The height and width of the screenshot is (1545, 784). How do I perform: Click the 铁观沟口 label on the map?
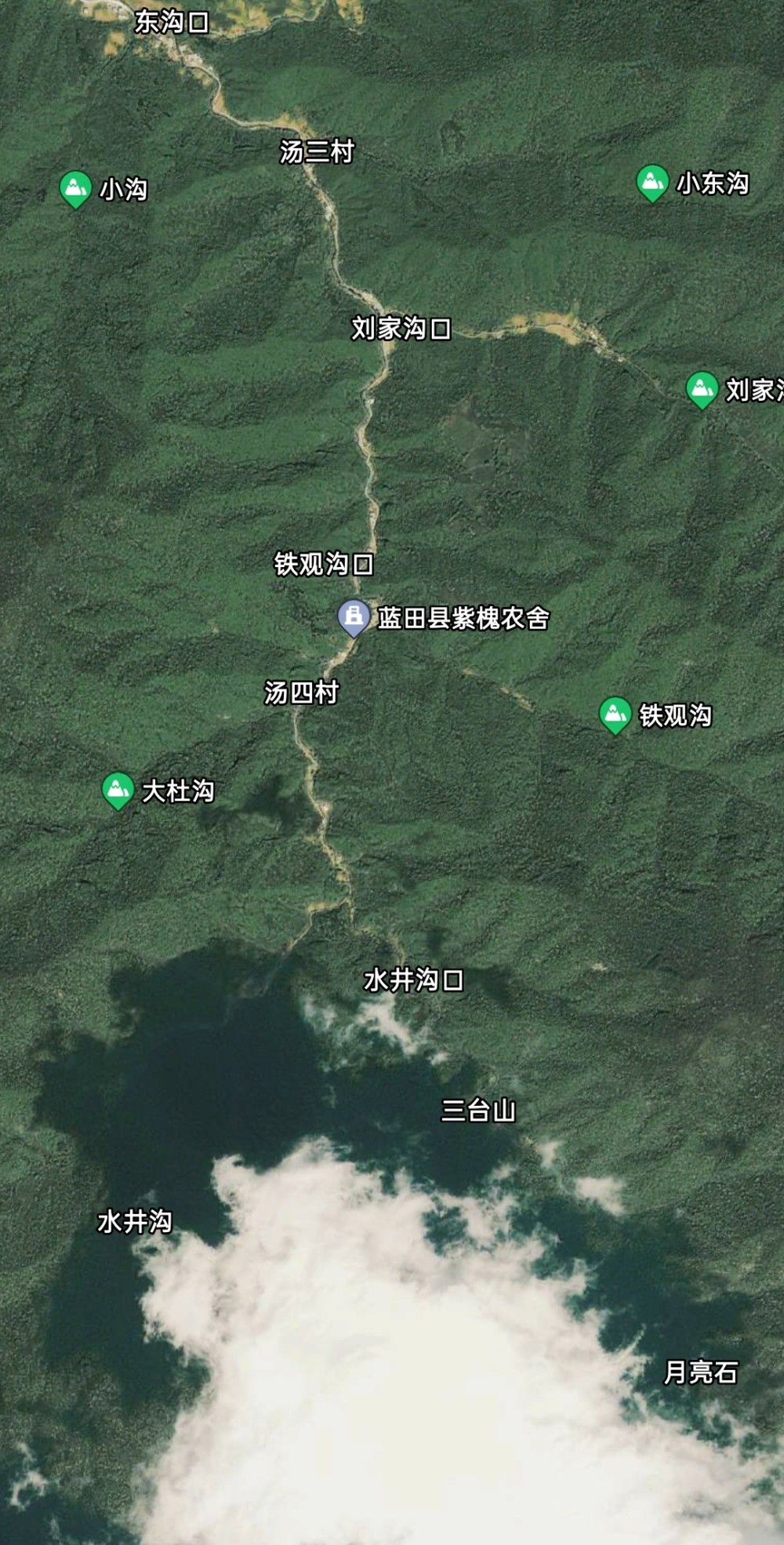click(x=325, y=564)
